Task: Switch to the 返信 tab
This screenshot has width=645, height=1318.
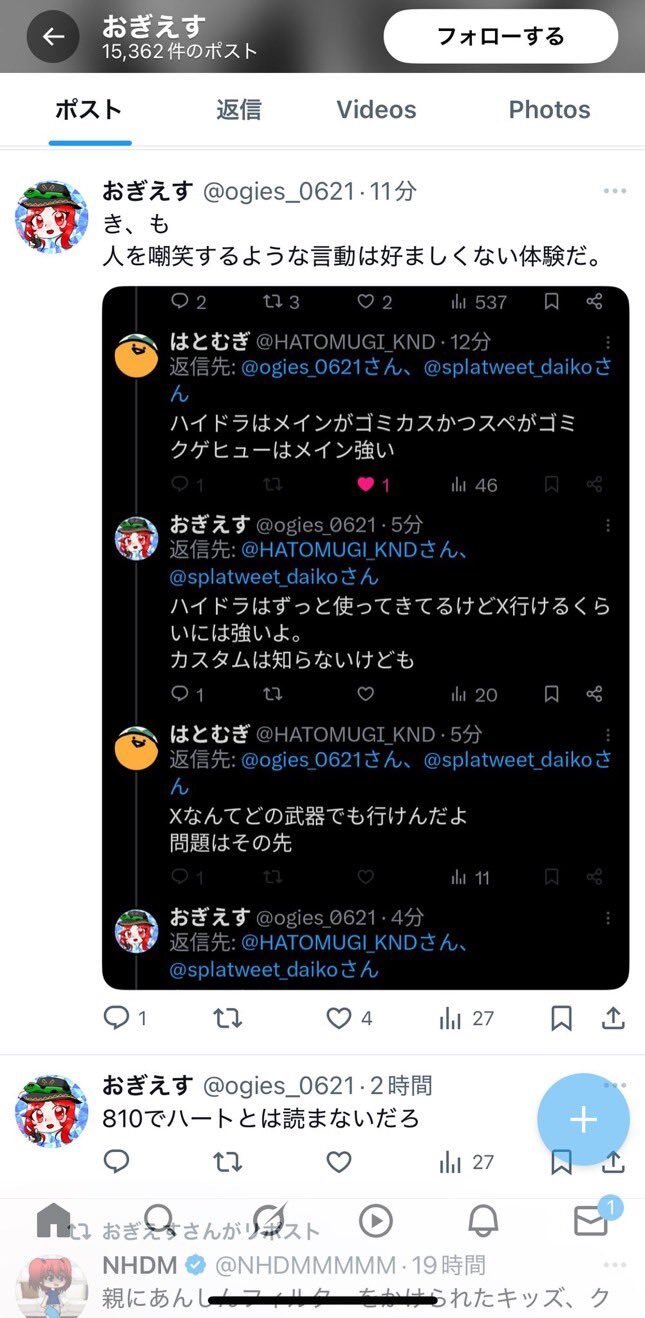Action: pyautogui.click(x=238, y=110)
